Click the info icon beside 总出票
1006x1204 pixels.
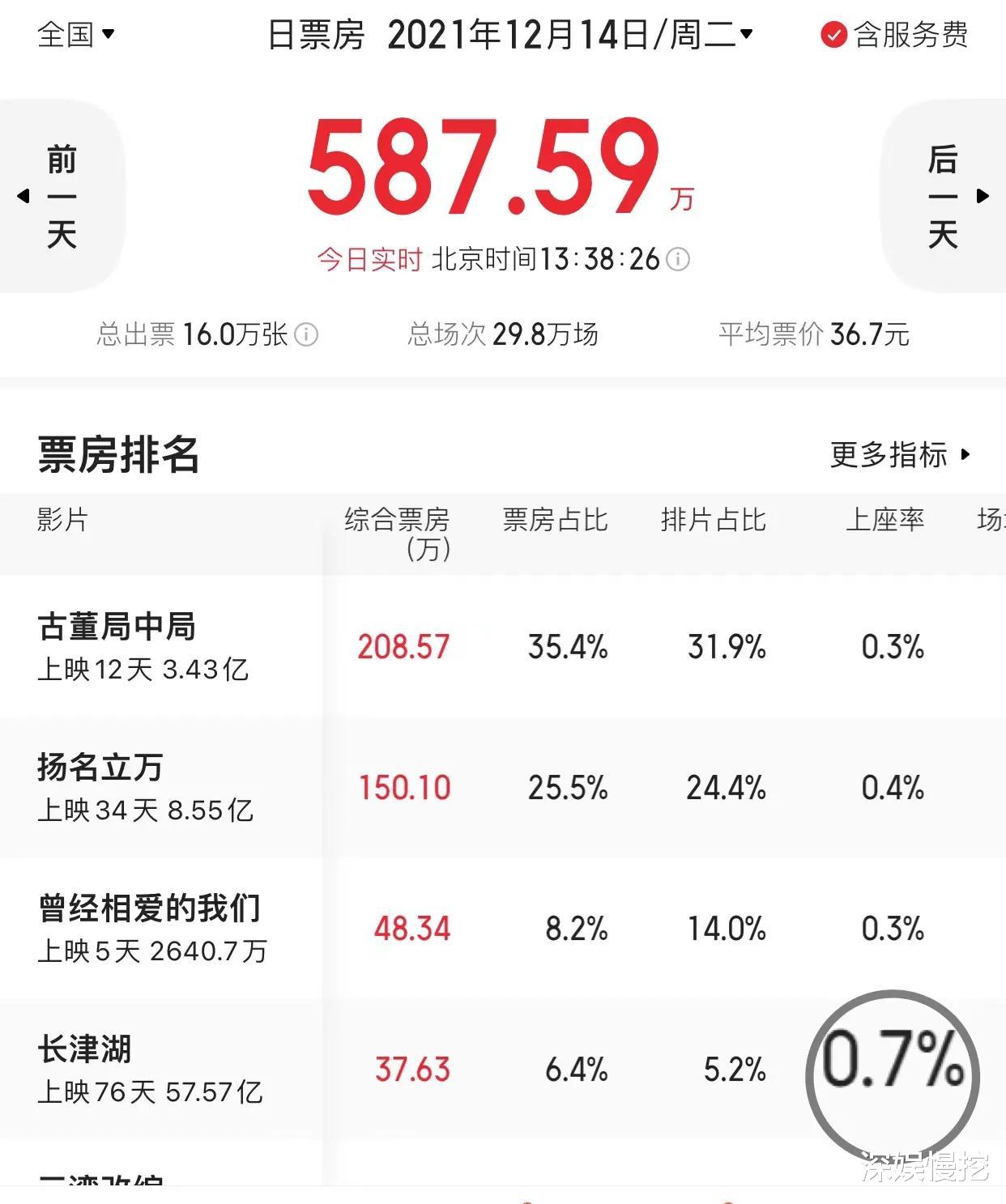(x=306, y=334)
